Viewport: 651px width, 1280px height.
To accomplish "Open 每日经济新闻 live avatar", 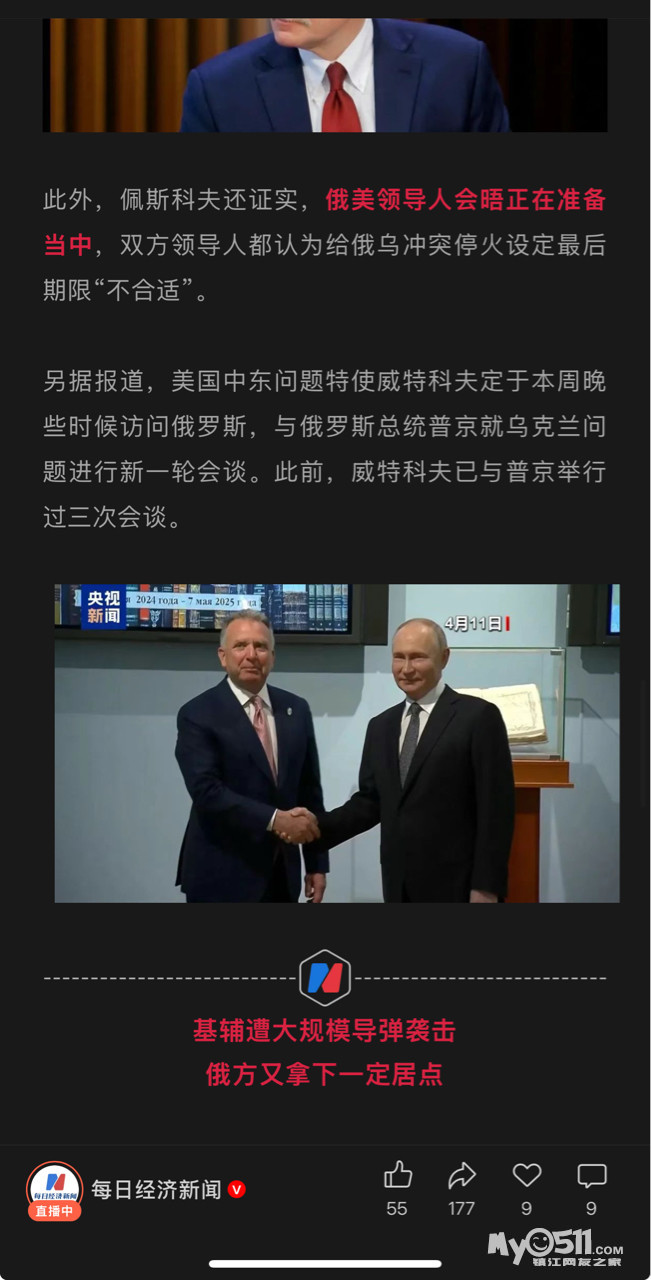I will (54, 1188).
